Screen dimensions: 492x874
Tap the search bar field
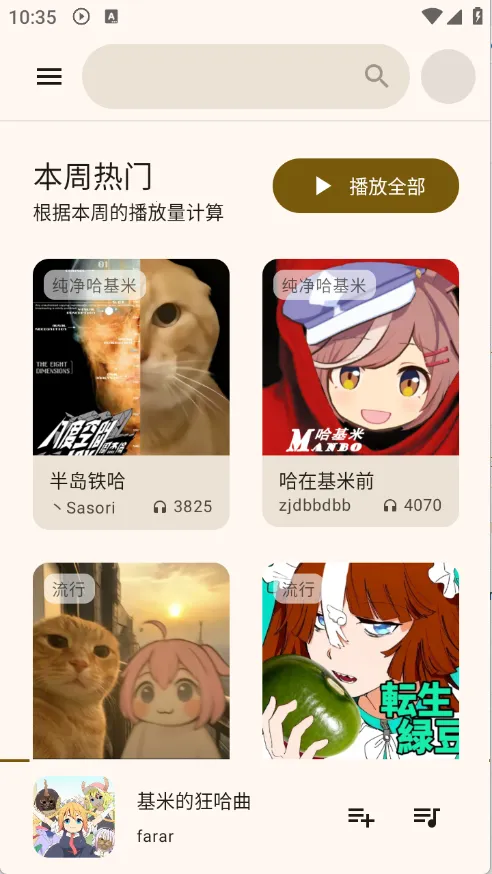[246, 76]
